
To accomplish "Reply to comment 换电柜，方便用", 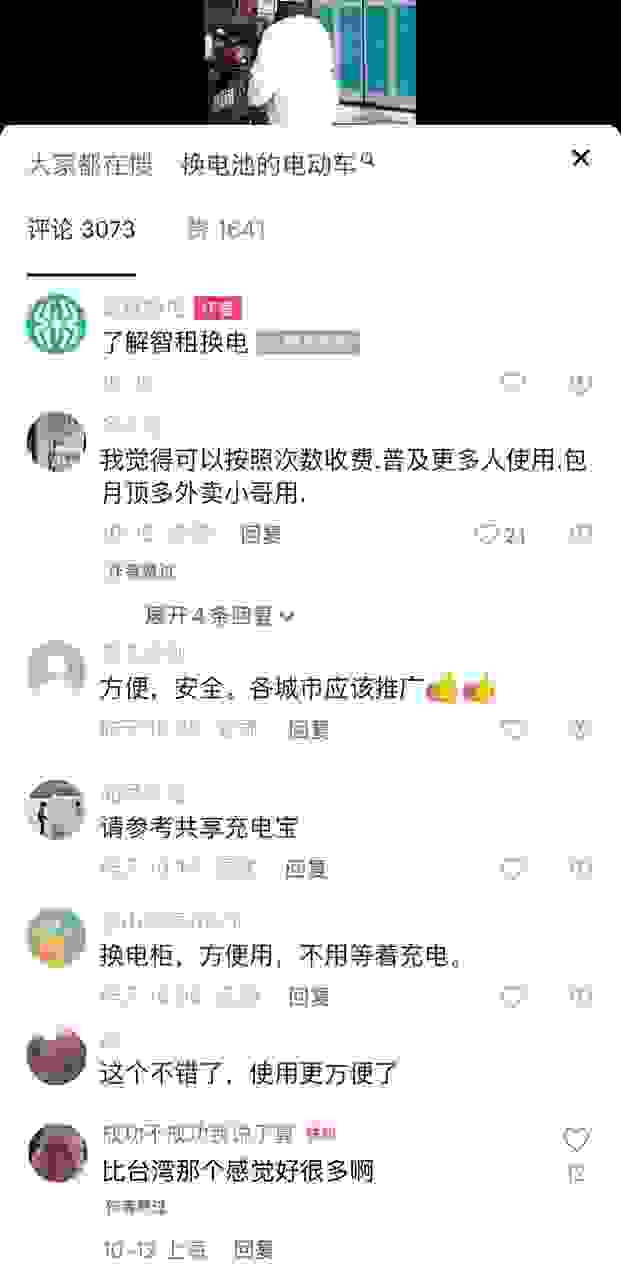I will click(x=308, y=996).
